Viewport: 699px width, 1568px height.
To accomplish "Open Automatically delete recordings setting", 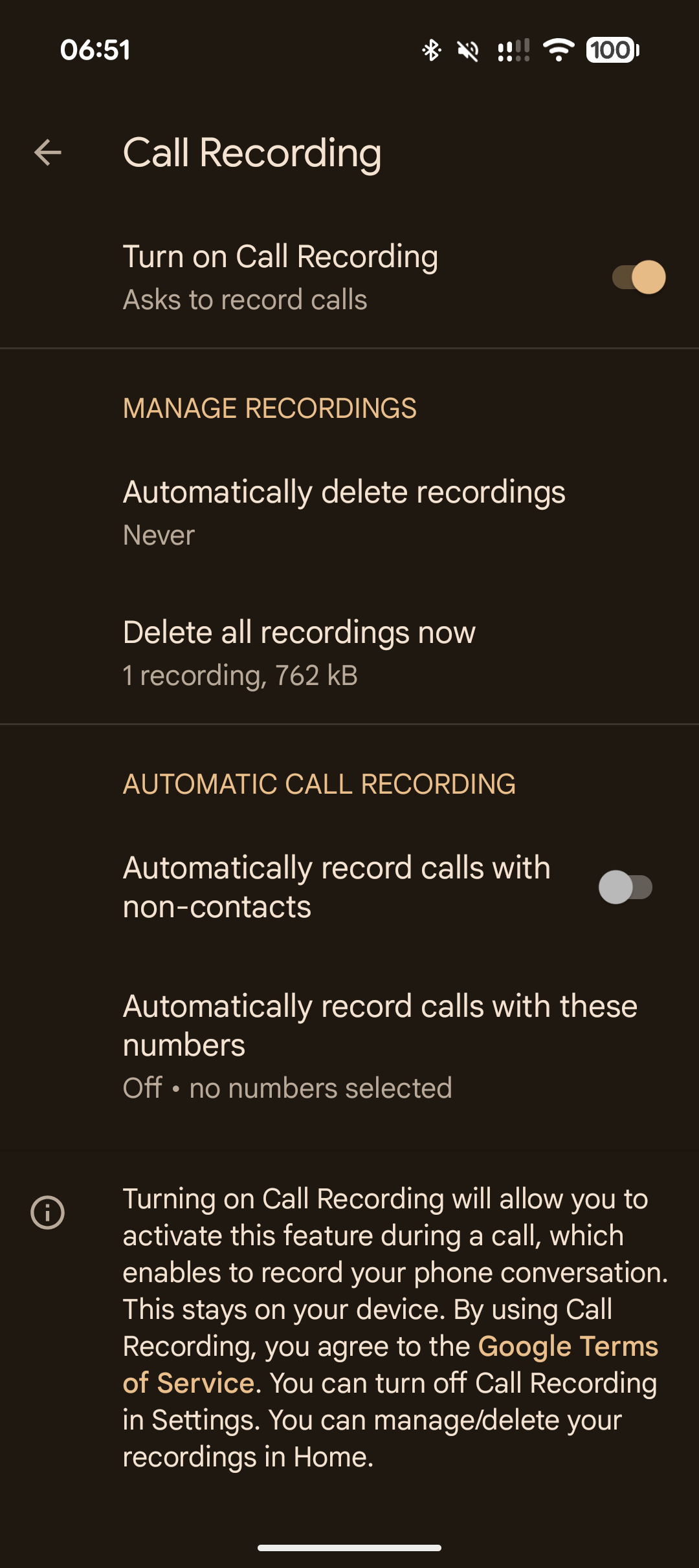I will click(x=344, y=512).
